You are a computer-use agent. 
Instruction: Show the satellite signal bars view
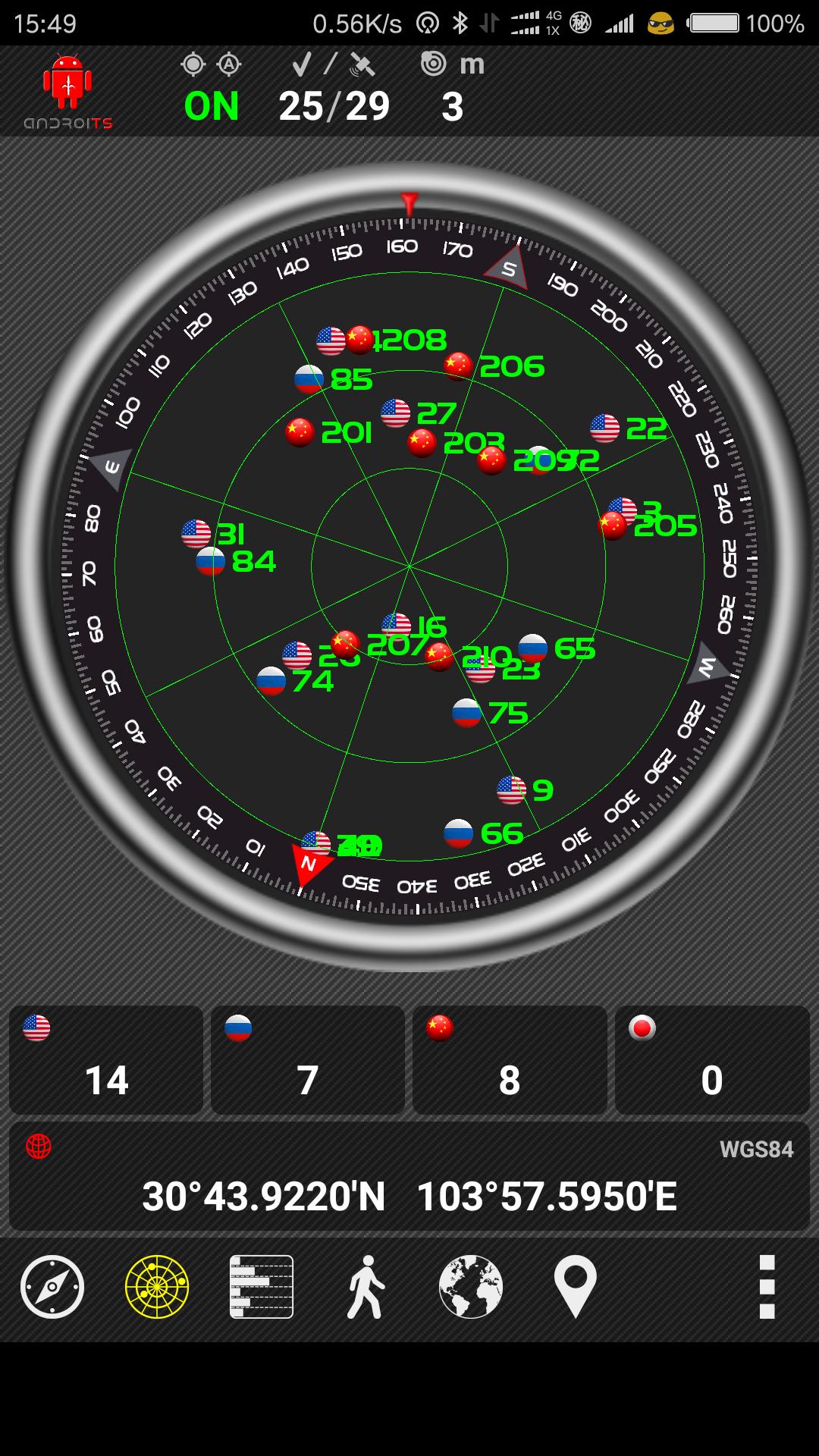[261, 1287]
